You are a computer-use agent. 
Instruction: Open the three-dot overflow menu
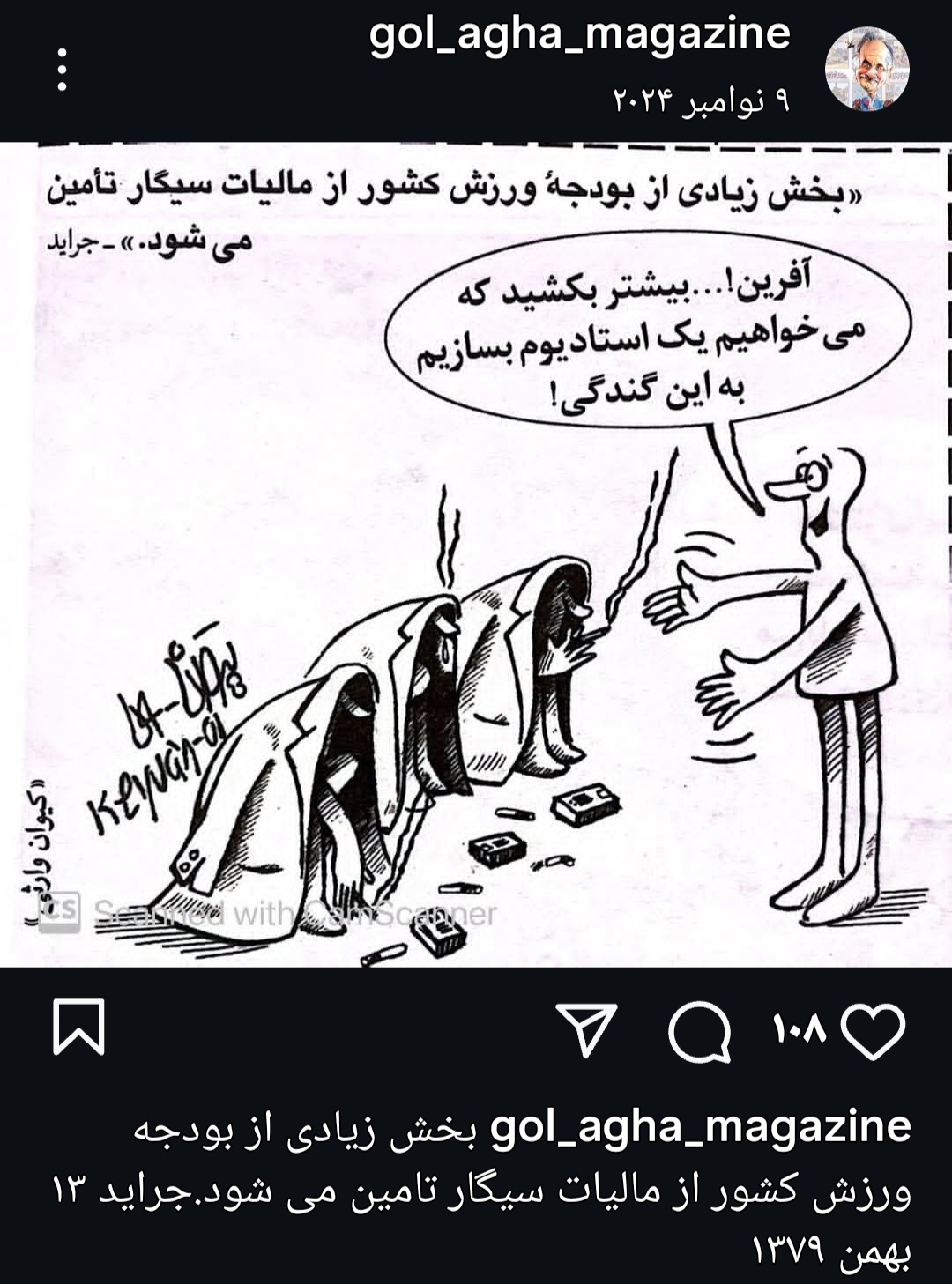click(62, 70)
